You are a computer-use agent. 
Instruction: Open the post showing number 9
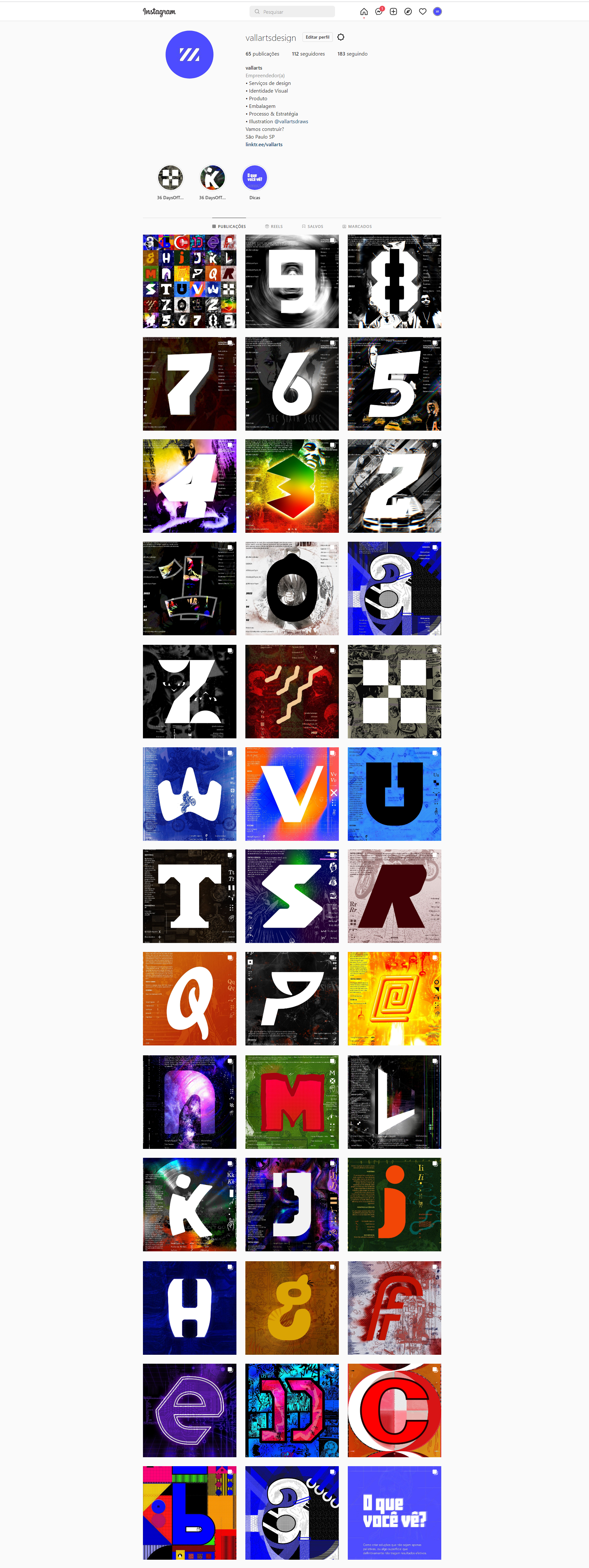coord(291,281)
